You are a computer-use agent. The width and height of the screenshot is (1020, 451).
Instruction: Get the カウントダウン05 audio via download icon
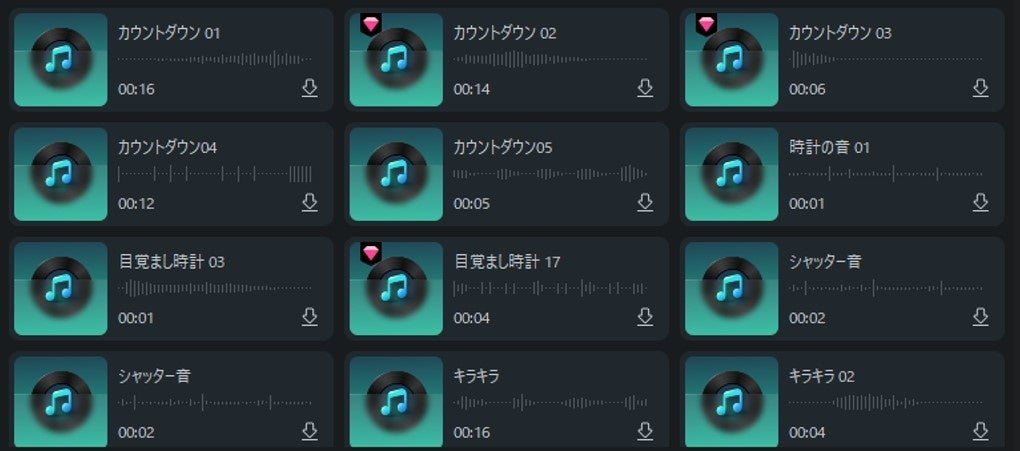pyautogui.click(x=645, y=203)
